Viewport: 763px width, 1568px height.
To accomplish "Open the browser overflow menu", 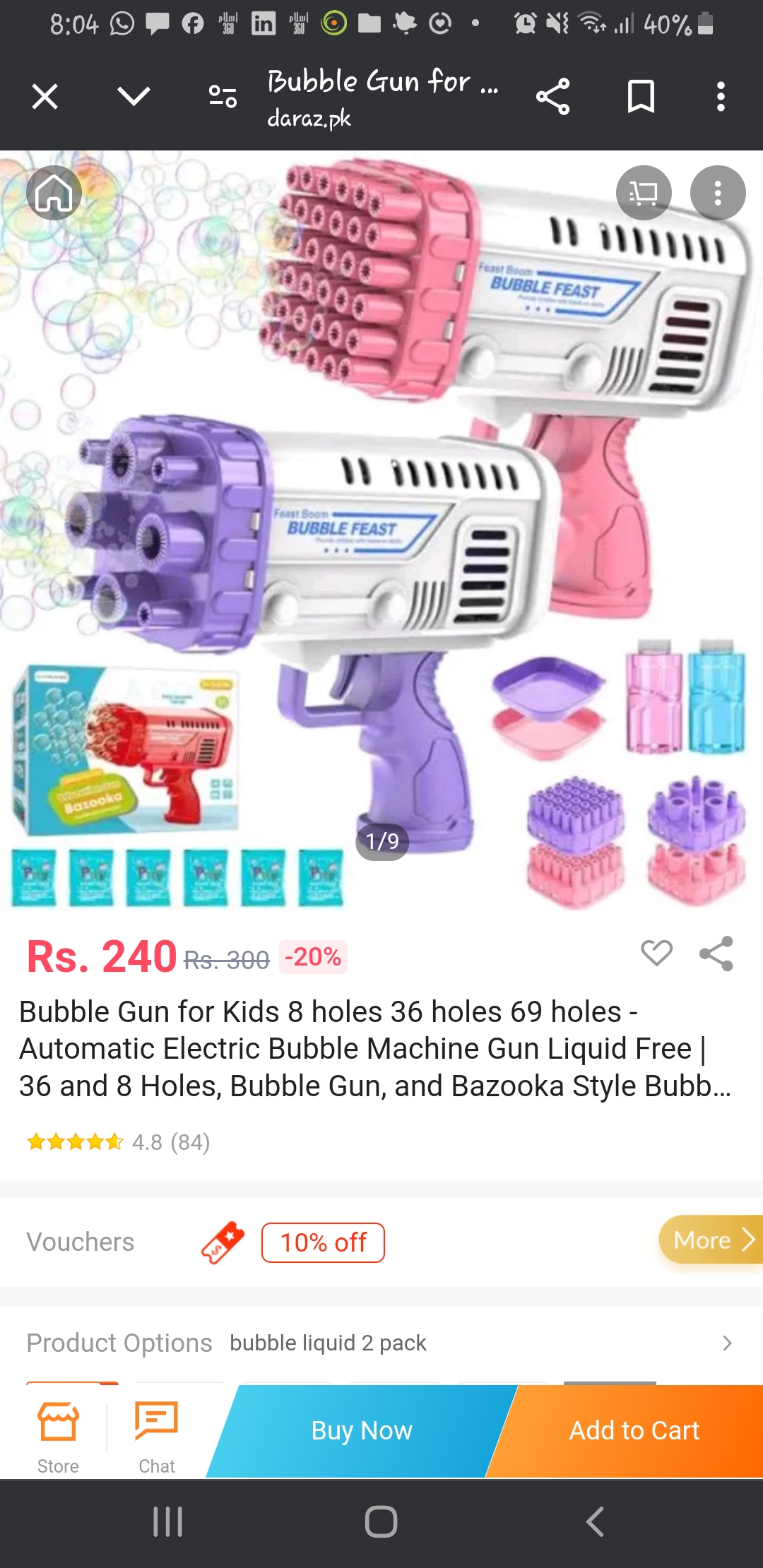I will tap(720, 97).
